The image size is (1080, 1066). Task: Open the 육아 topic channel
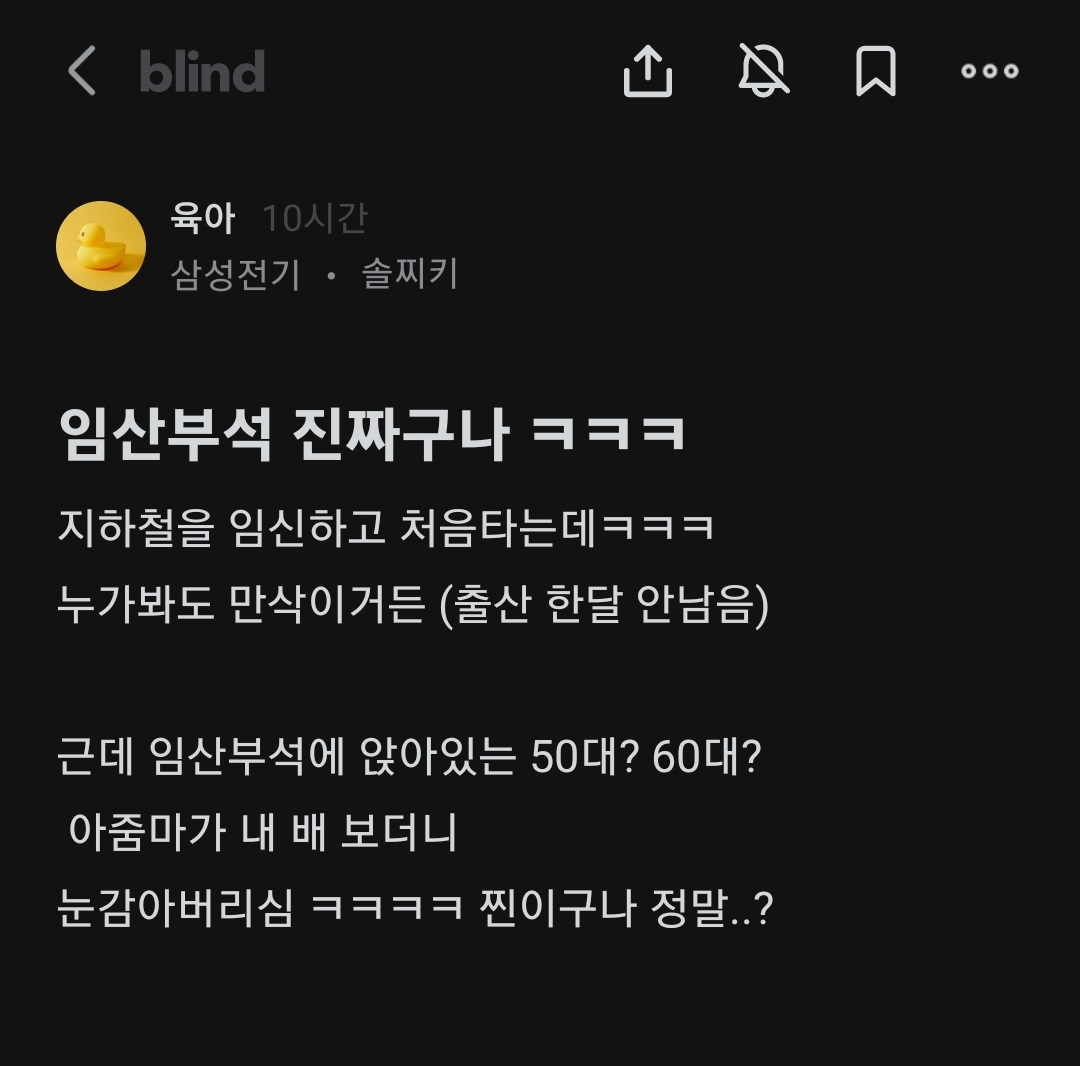(203, 217)
